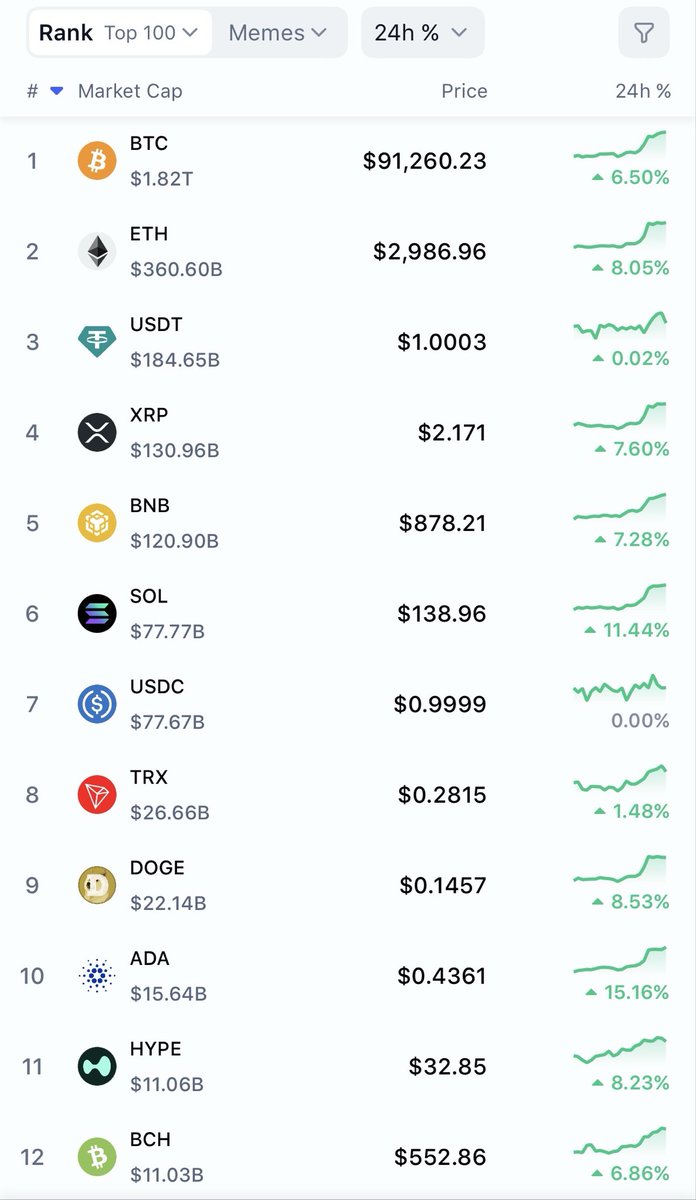Viewport: 696px width, 1200px height.
Task: Sort the list by Market Cap
Action: (130, 91)
